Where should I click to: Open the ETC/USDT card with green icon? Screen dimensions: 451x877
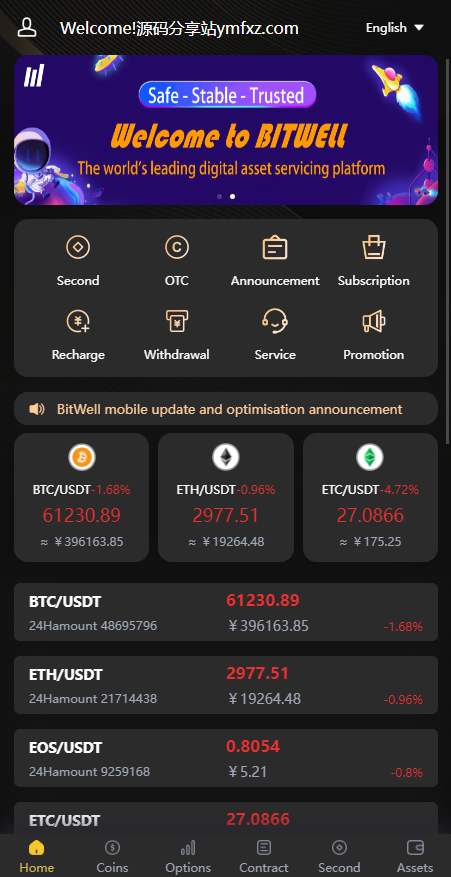pos(370,497)
